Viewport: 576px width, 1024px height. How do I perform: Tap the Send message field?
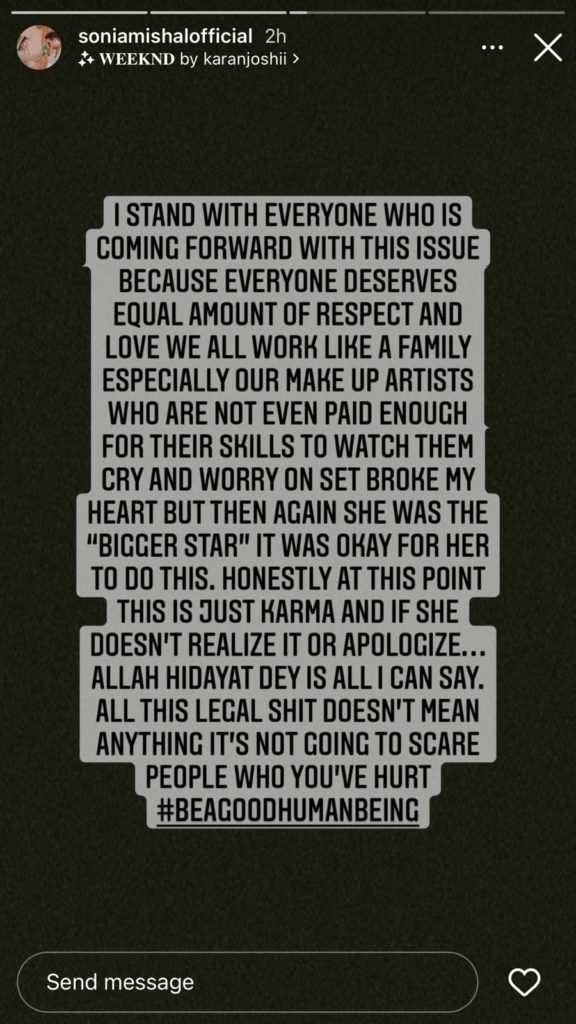click(x=247, y=982)
